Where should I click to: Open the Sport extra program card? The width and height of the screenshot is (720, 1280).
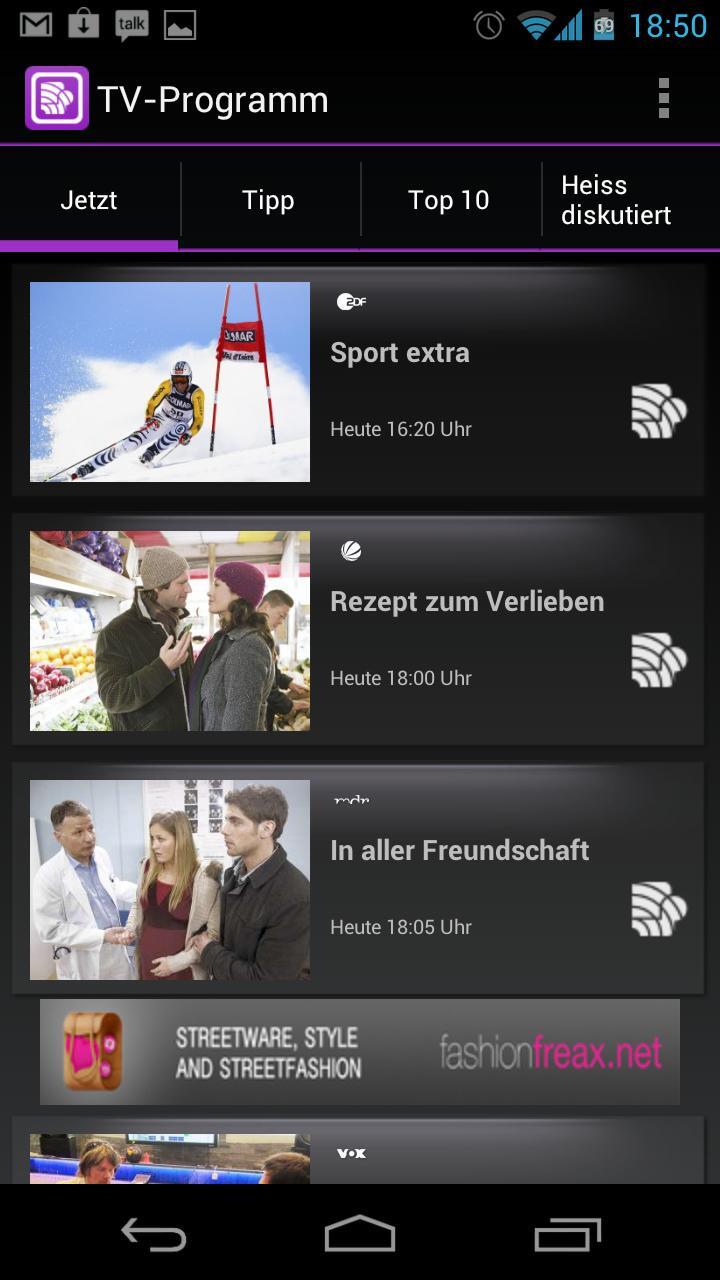pyautogui.click(x=400, y=353)
